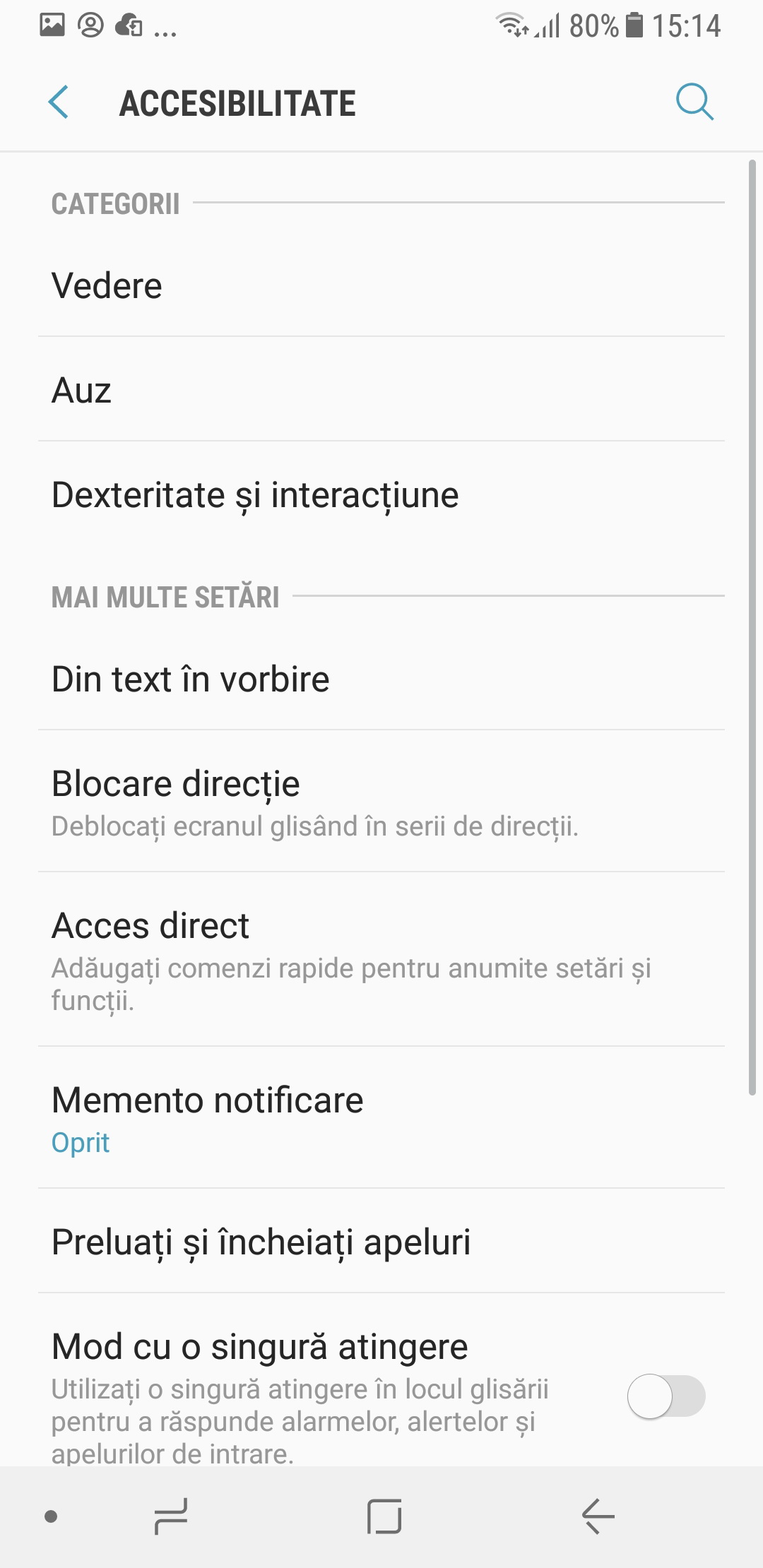The height and width of the screenshot is (1568, 763).
Task: Tap the home navigation button
Action: 384,1516
